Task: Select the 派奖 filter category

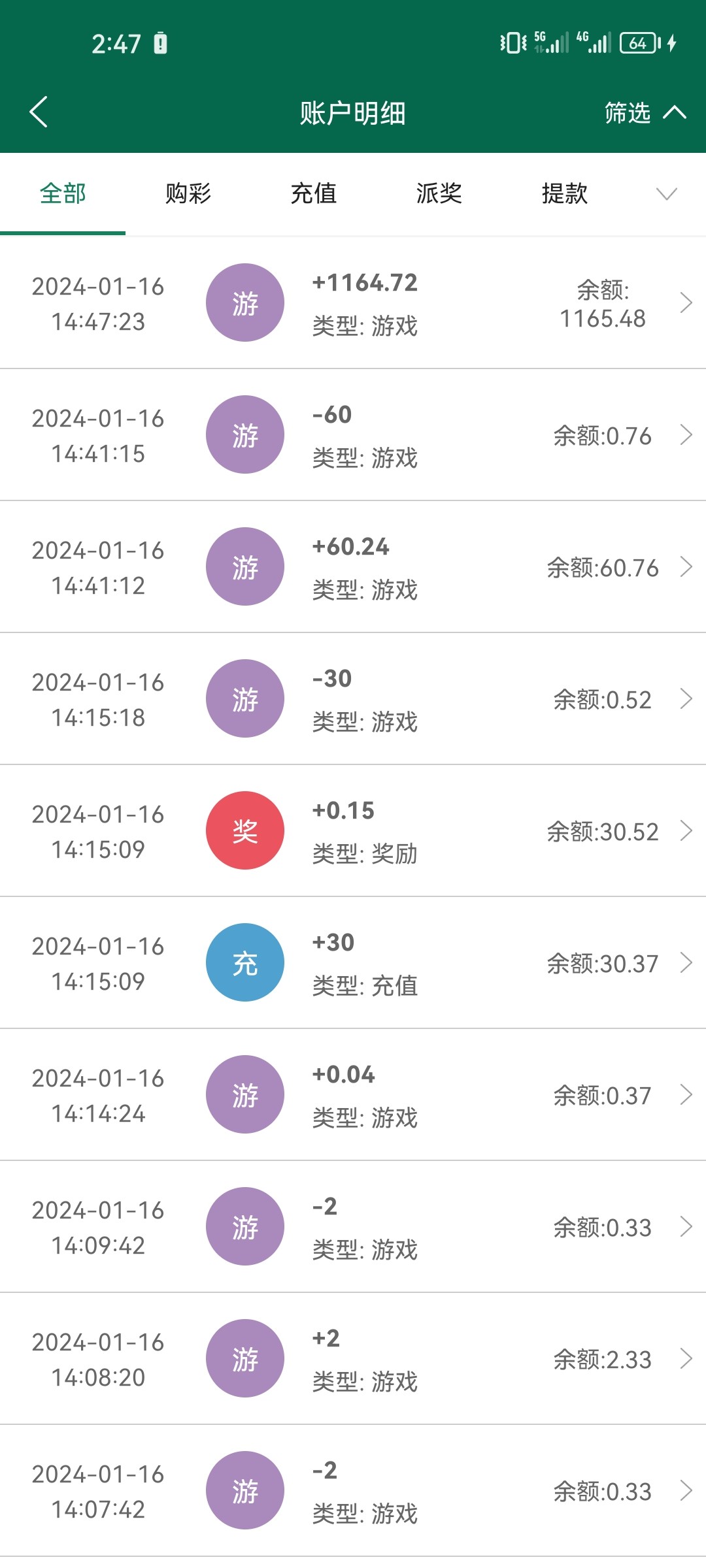Action: [x=439, y=193]
